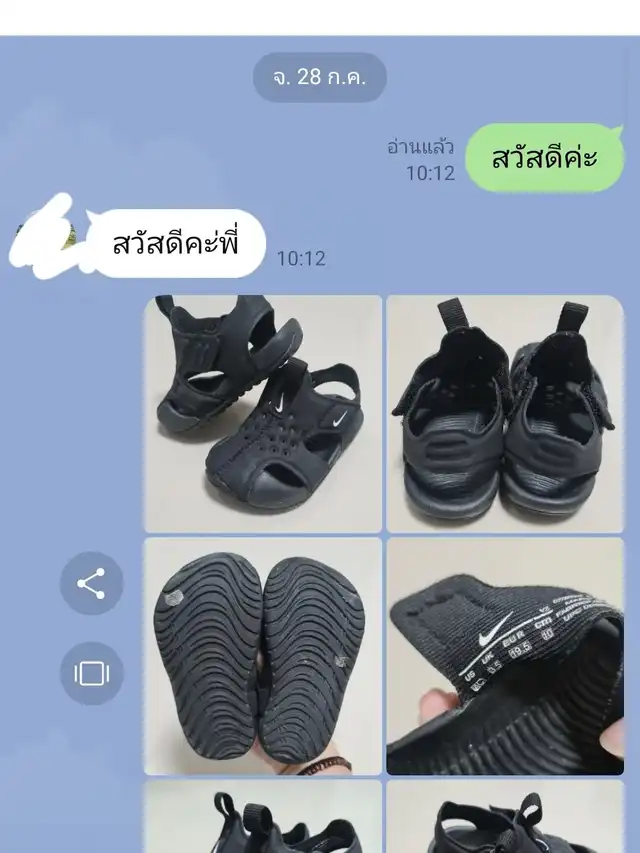Open the album view icon
640x853 pixels.
coord(91,673)
